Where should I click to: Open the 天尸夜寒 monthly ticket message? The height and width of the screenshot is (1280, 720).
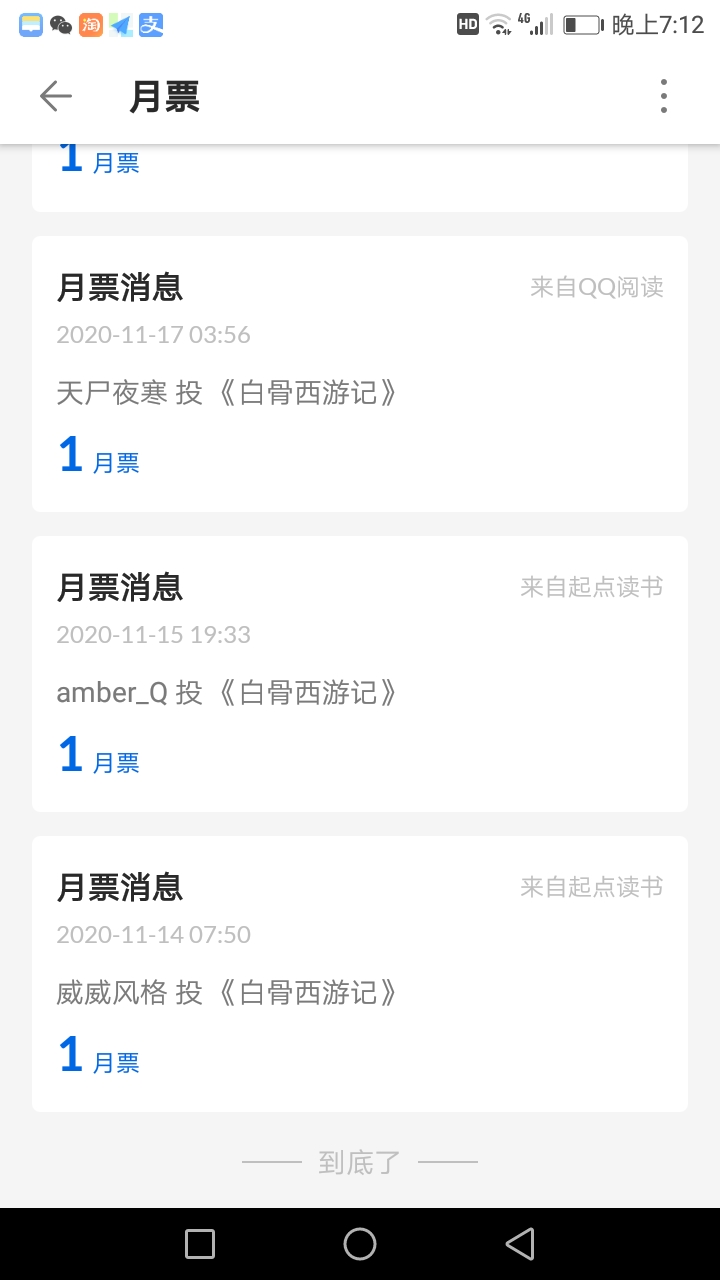pyautogui.click(x=360, y=374)
